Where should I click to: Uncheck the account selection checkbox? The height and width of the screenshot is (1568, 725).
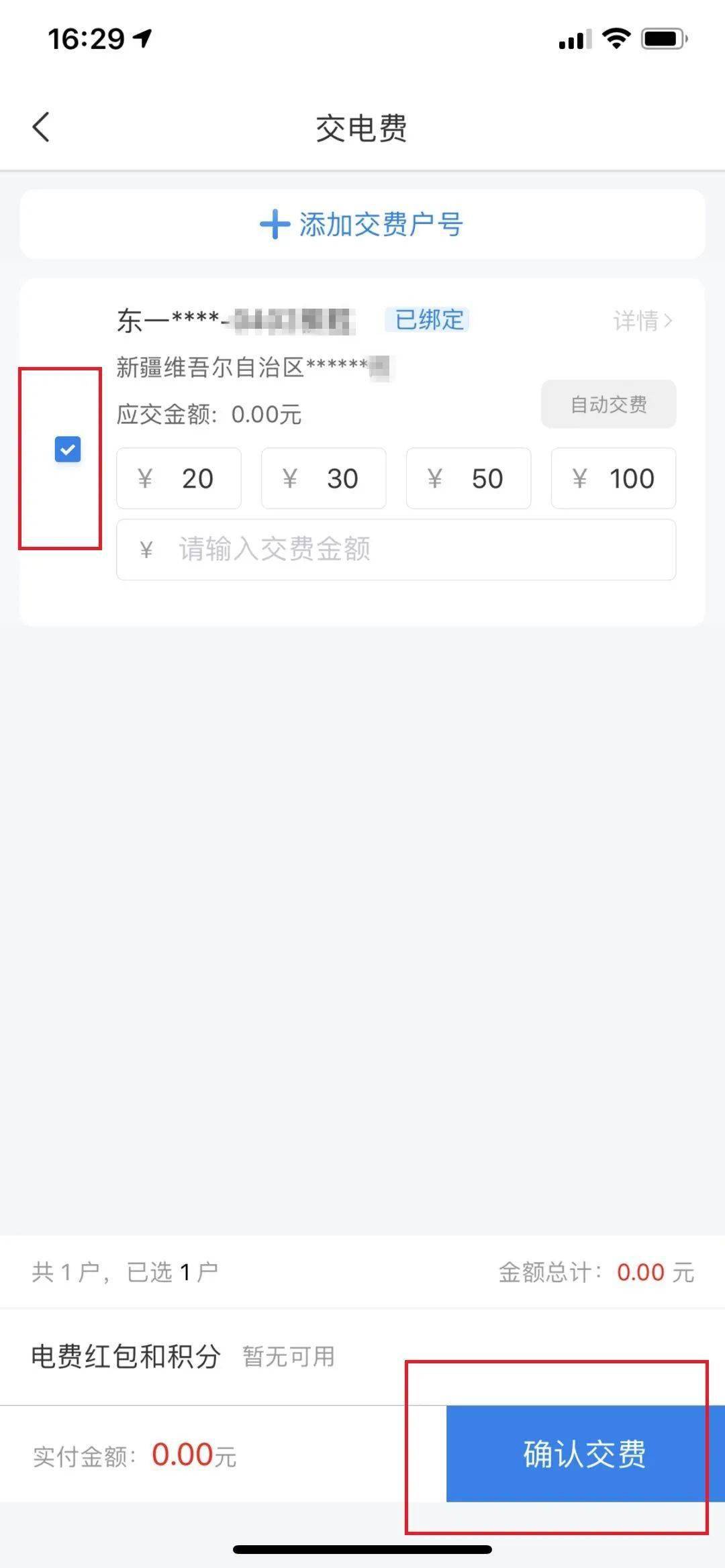tap(68, 450)
